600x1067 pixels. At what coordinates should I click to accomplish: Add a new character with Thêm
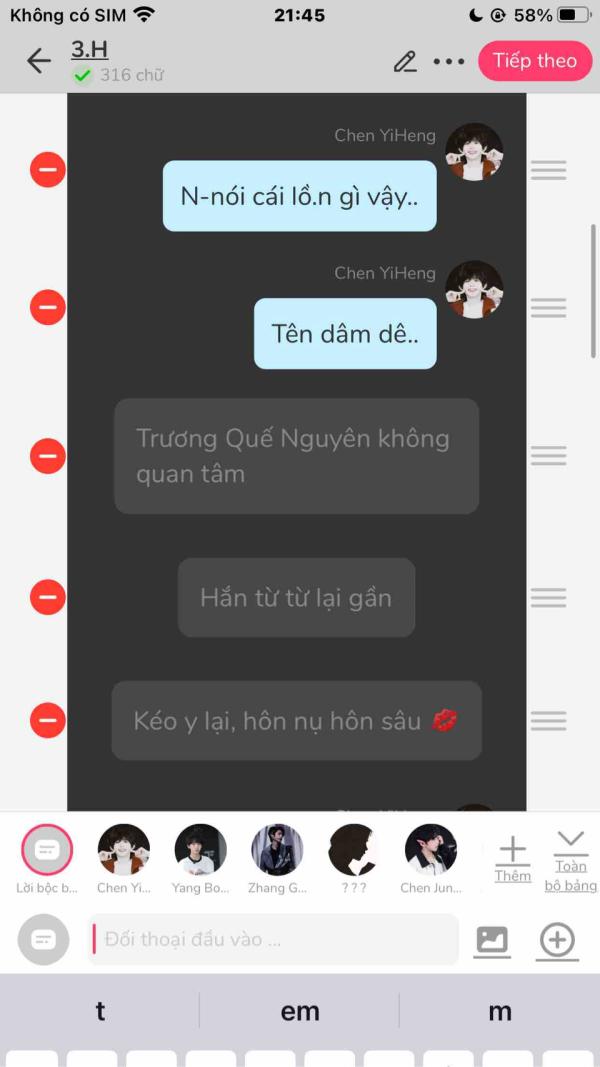point(513,859)
